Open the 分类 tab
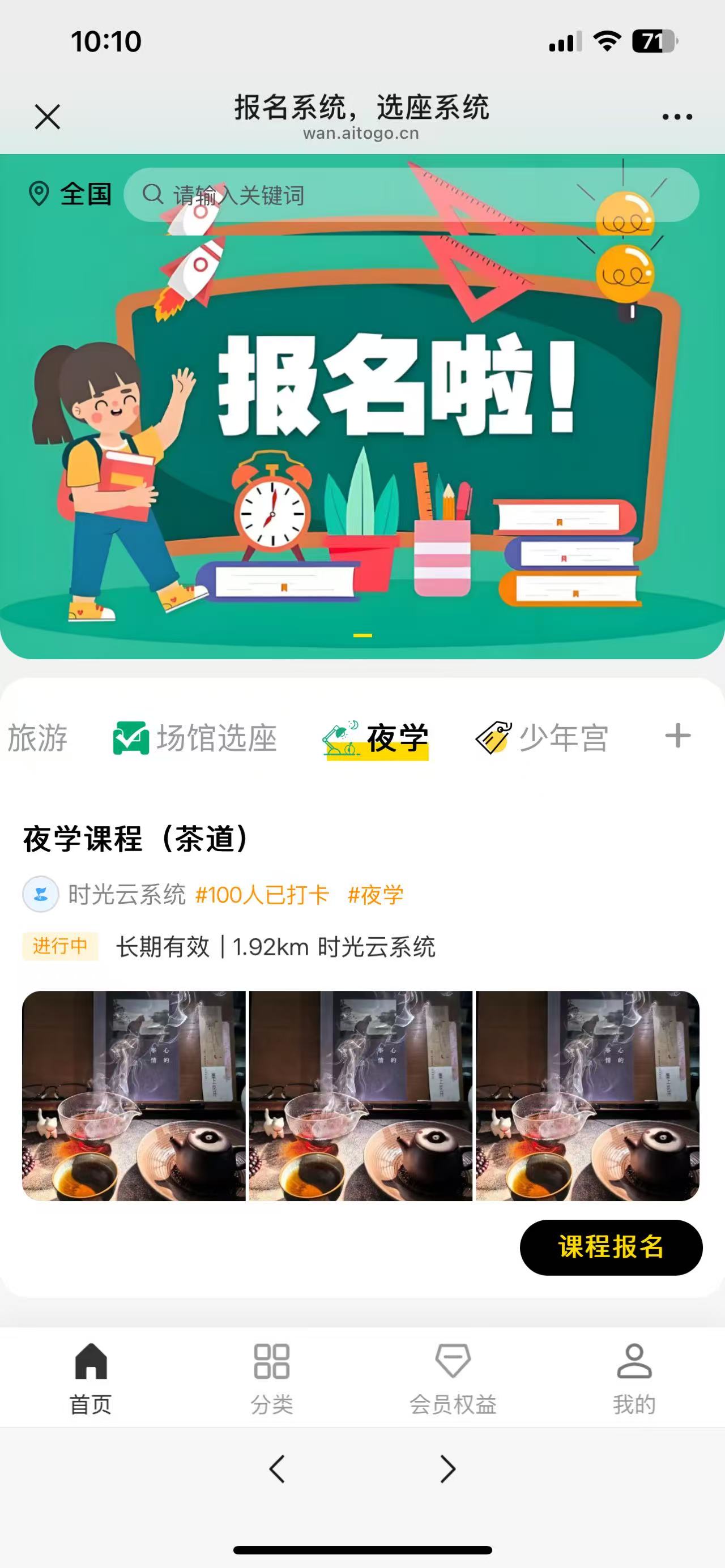Viewport: 725px width, 1568px height. (271, 1378)
